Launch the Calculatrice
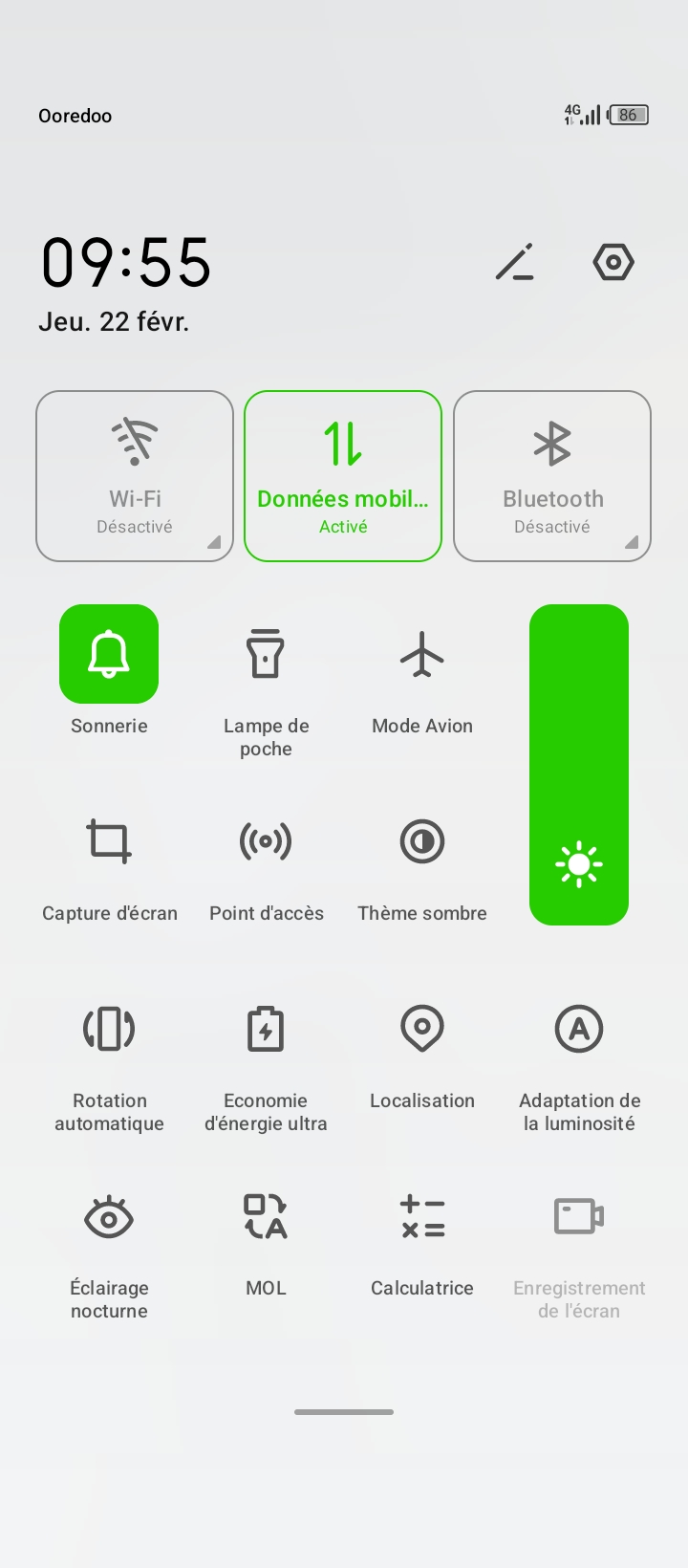 pyautogui.click(x=422, y=1217)
